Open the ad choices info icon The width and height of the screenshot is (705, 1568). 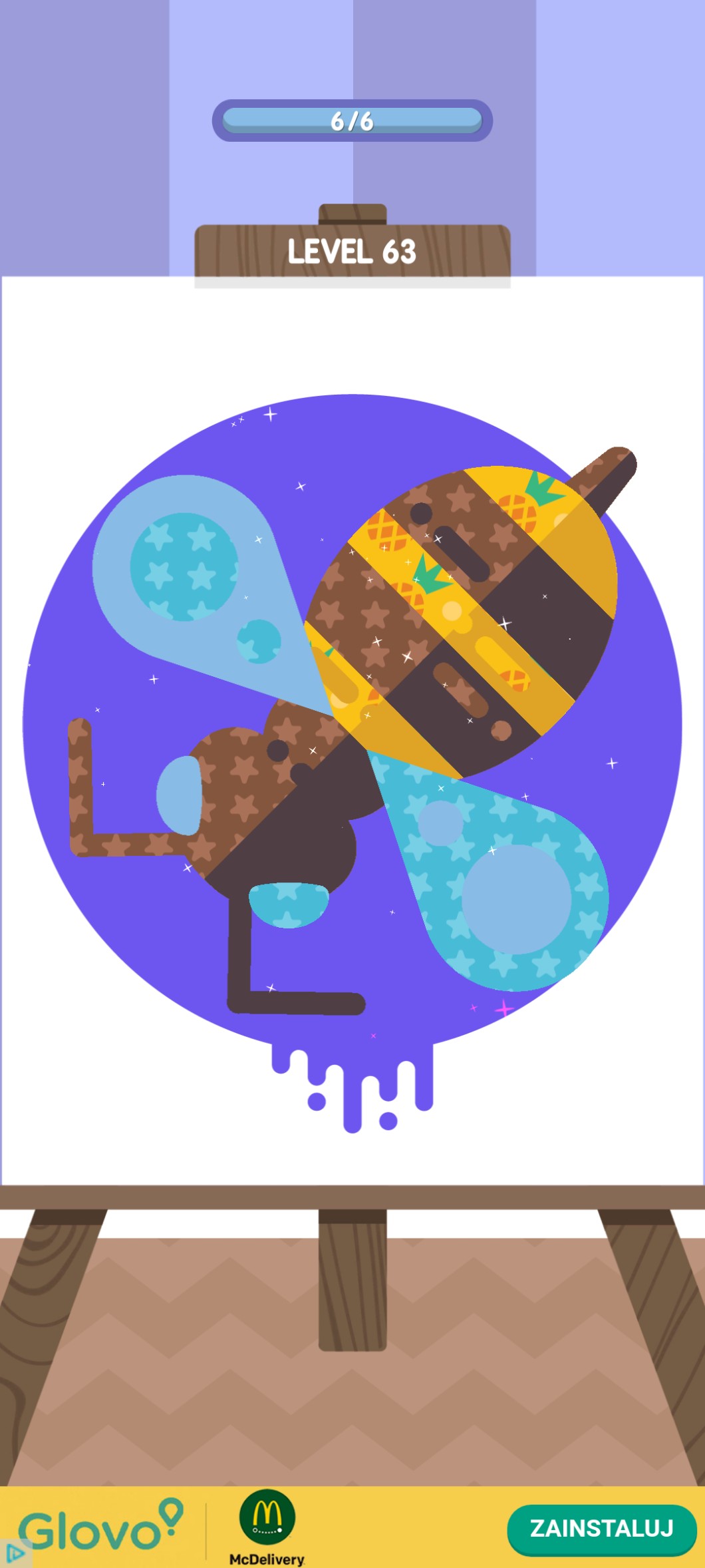tap(15, 1554)
